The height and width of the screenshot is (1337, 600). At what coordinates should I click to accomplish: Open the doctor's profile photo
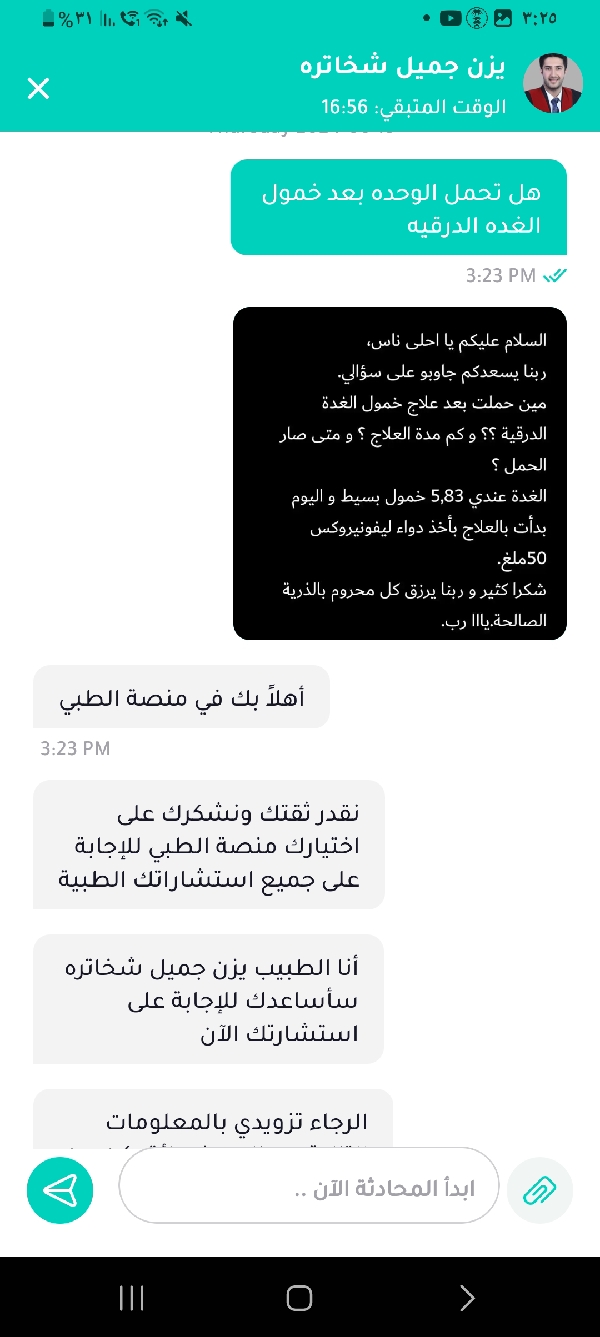[x=552, y=84]
